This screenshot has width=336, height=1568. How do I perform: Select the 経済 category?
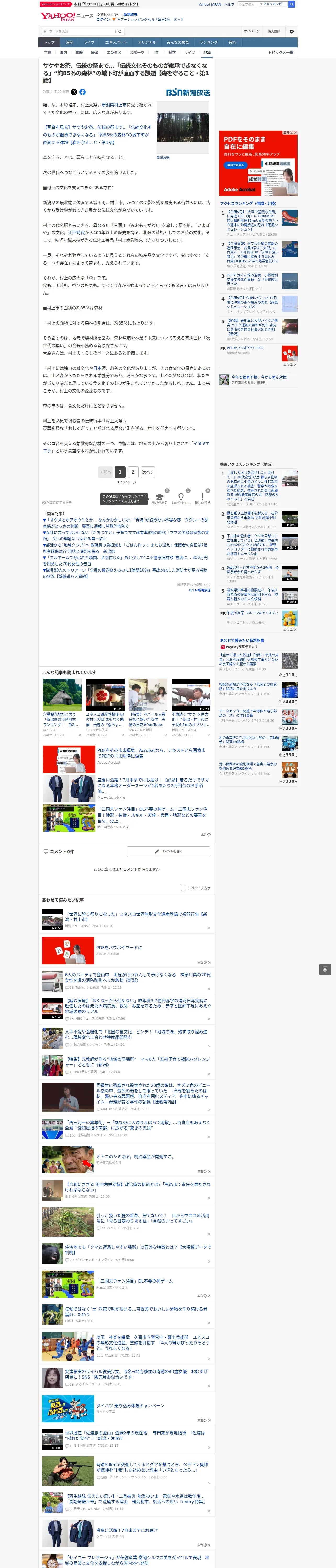click(x=94, y=52)
